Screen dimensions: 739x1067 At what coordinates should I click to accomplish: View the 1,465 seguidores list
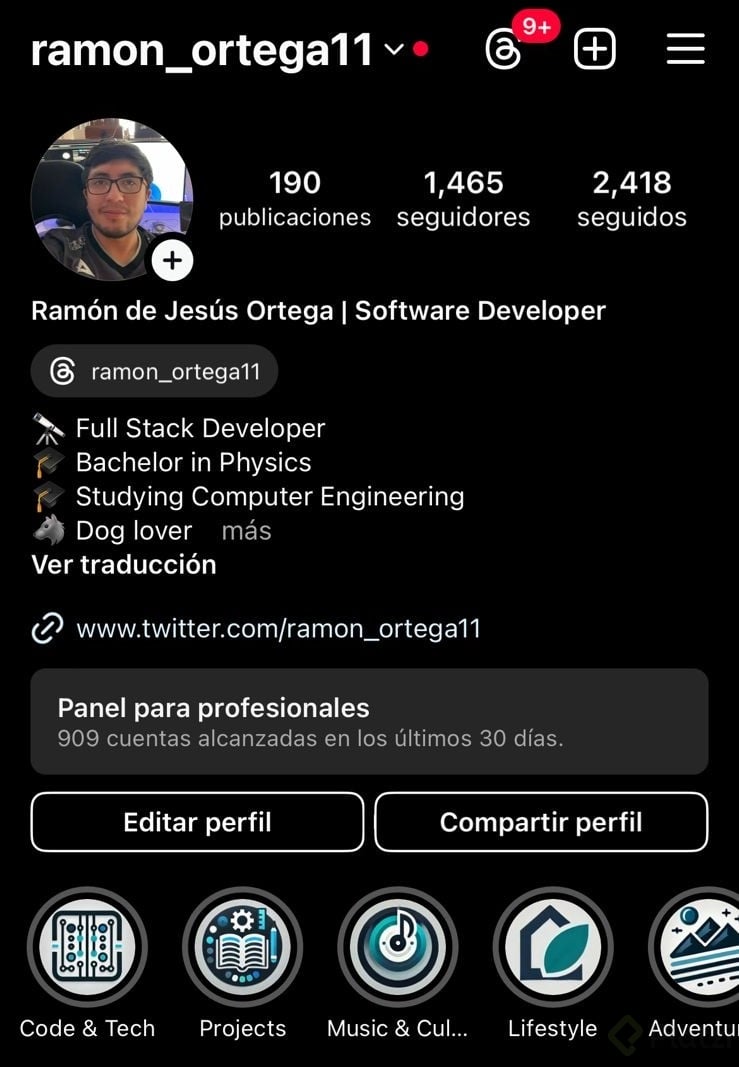(463, 198)
